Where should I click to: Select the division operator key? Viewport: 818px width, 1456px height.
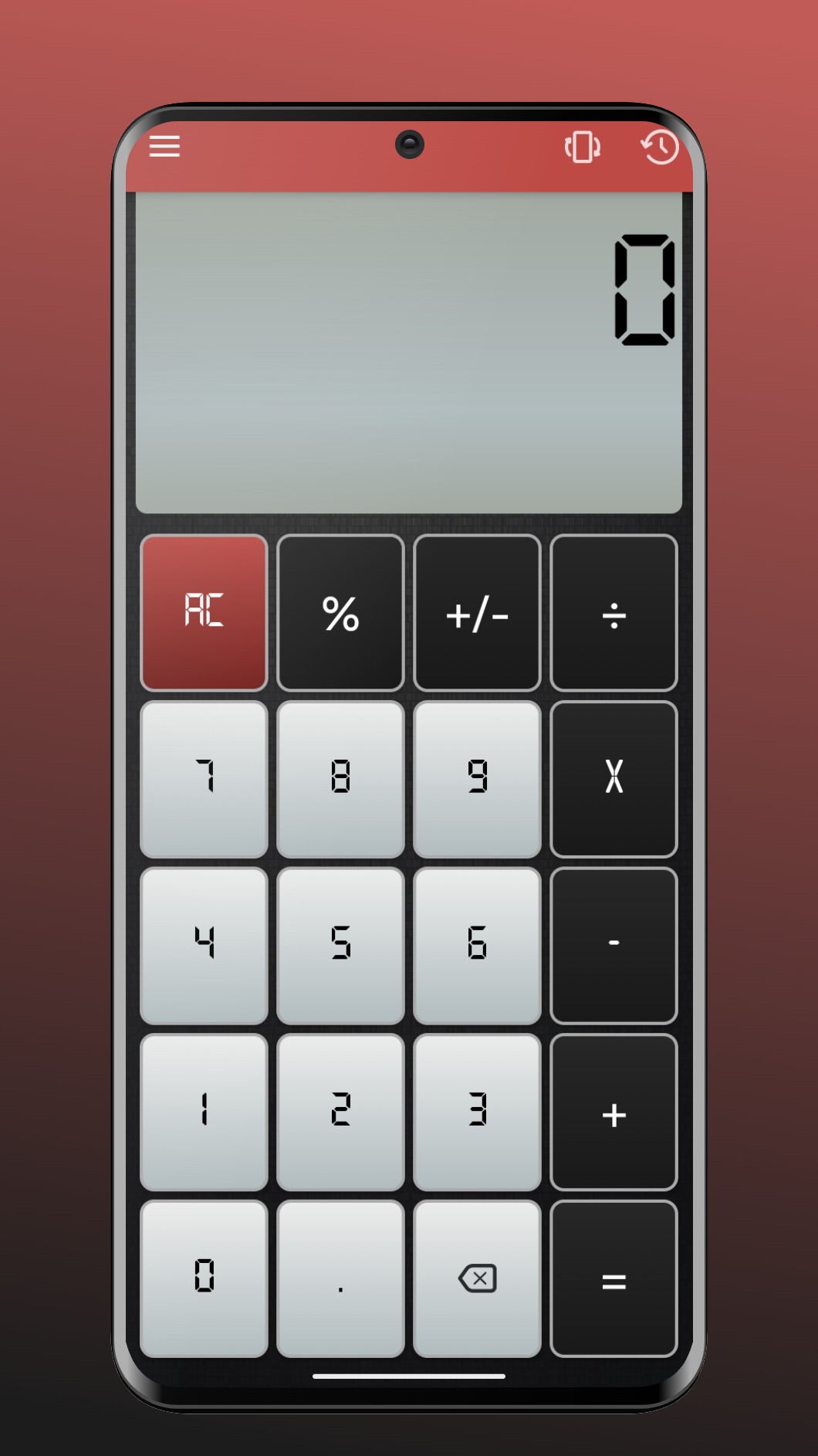click(x=613, y=614)
